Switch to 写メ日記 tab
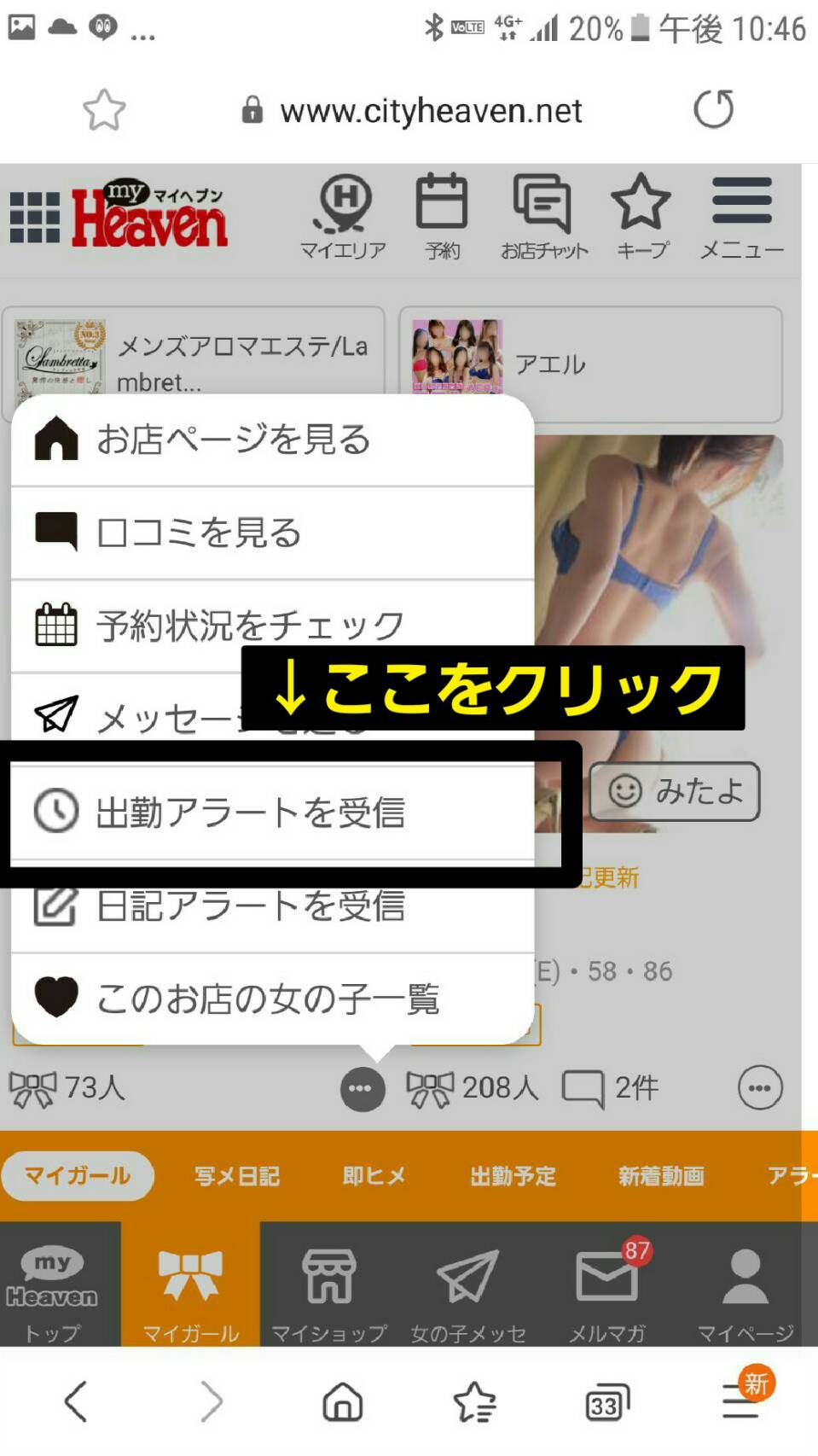The height and width of the screenshot is (1456, 818). [237, 1175]
